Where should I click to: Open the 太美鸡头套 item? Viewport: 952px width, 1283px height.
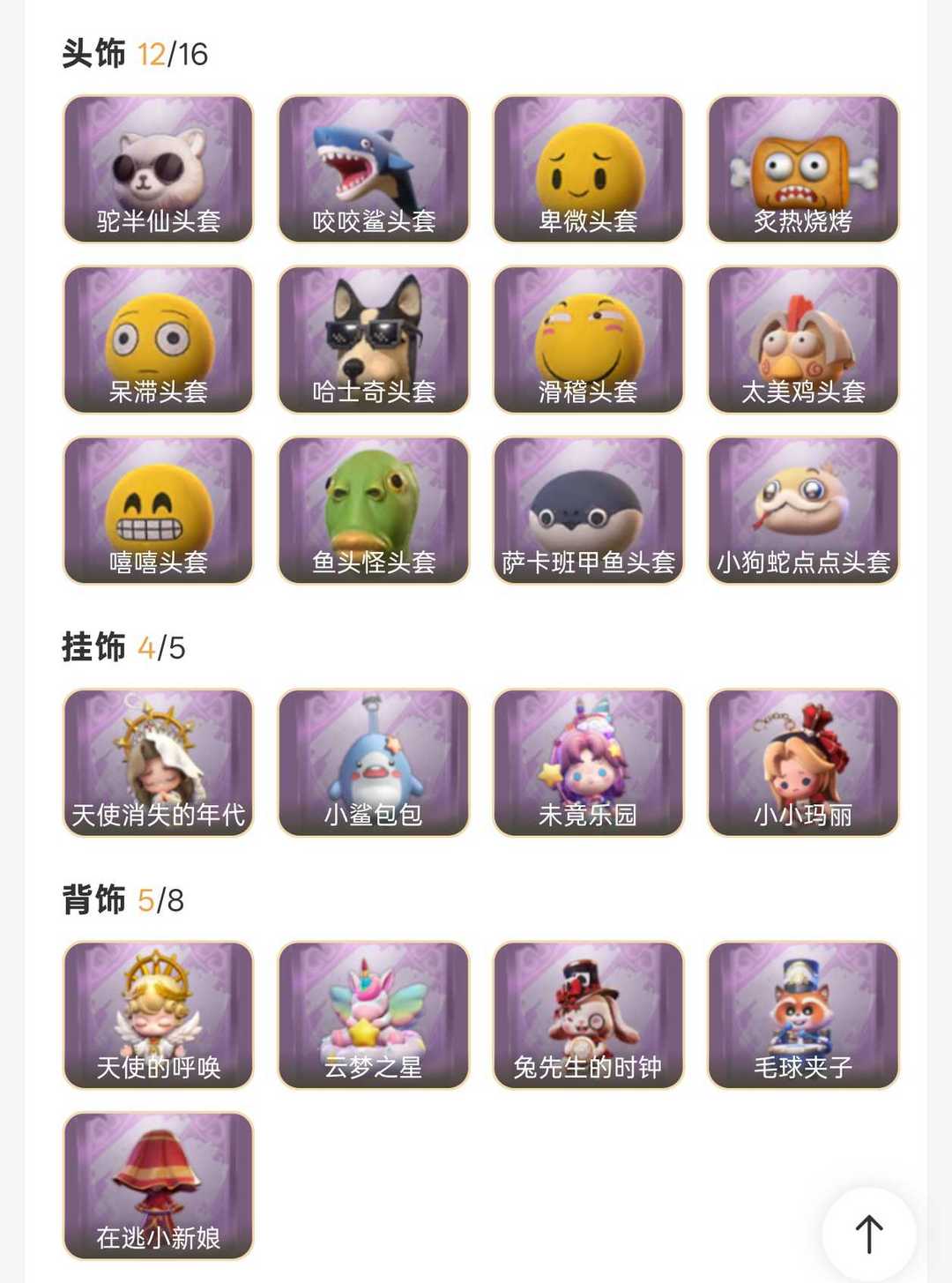pyautogui.click(x=803, y=339)
